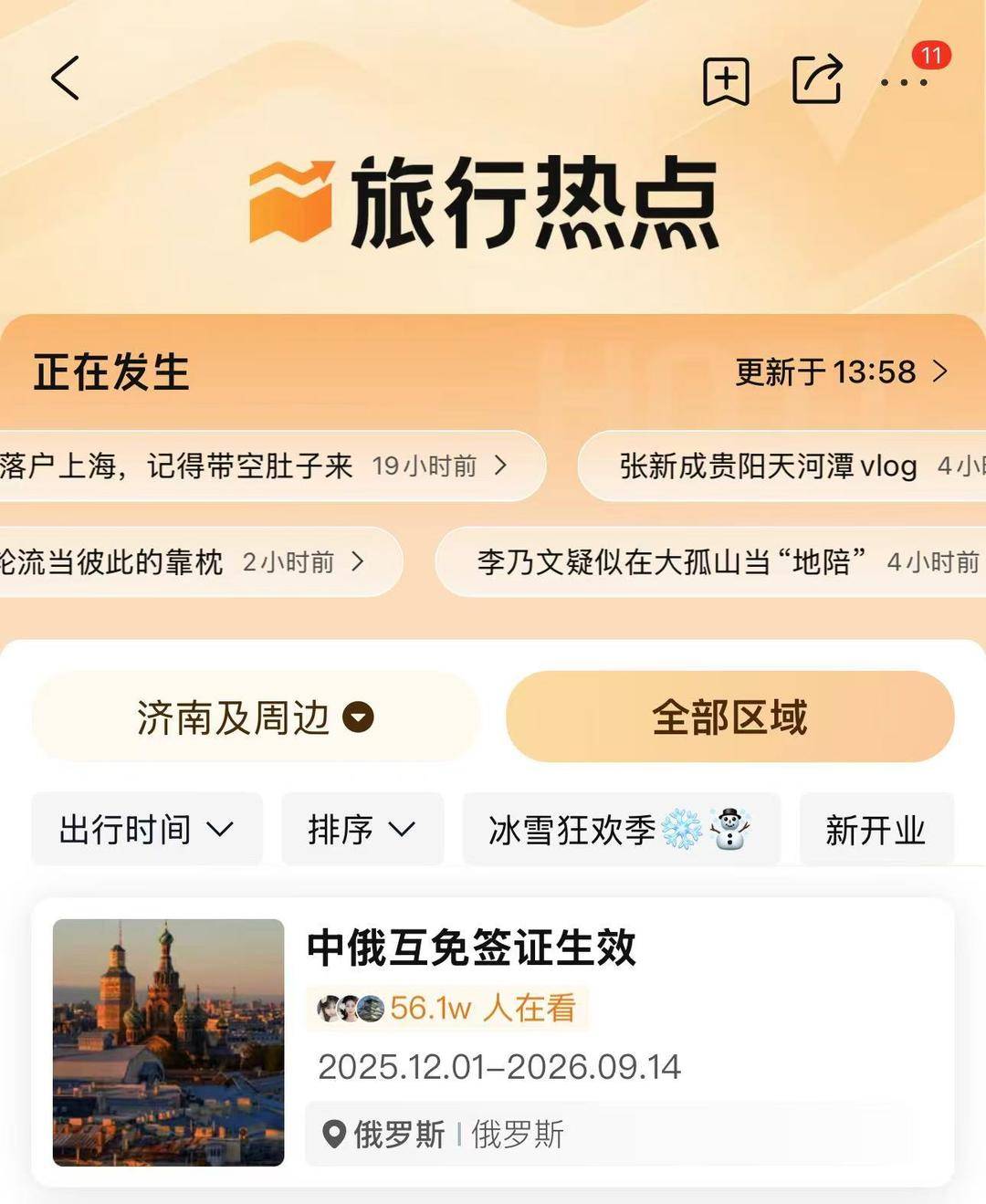Select the 新开业 filter chip
The image size is (986, 1204).
point(875,830)
